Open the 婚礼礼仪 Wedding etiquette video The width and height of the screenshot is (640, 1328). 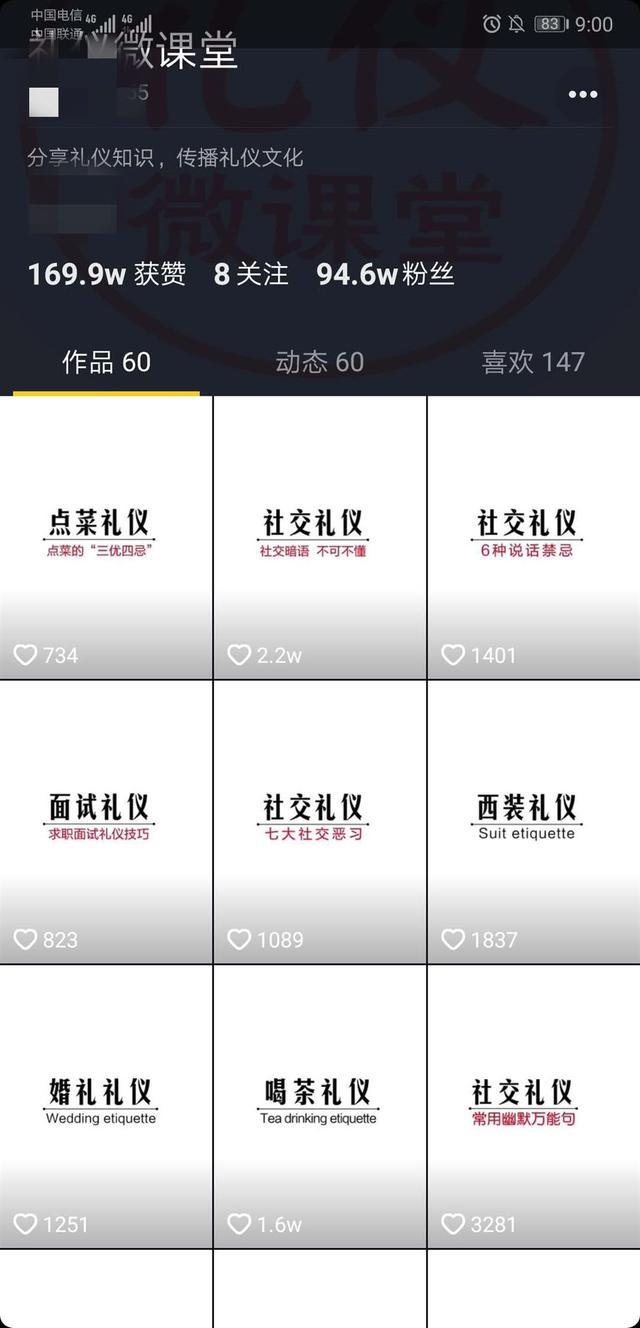tap(106, 1105)
